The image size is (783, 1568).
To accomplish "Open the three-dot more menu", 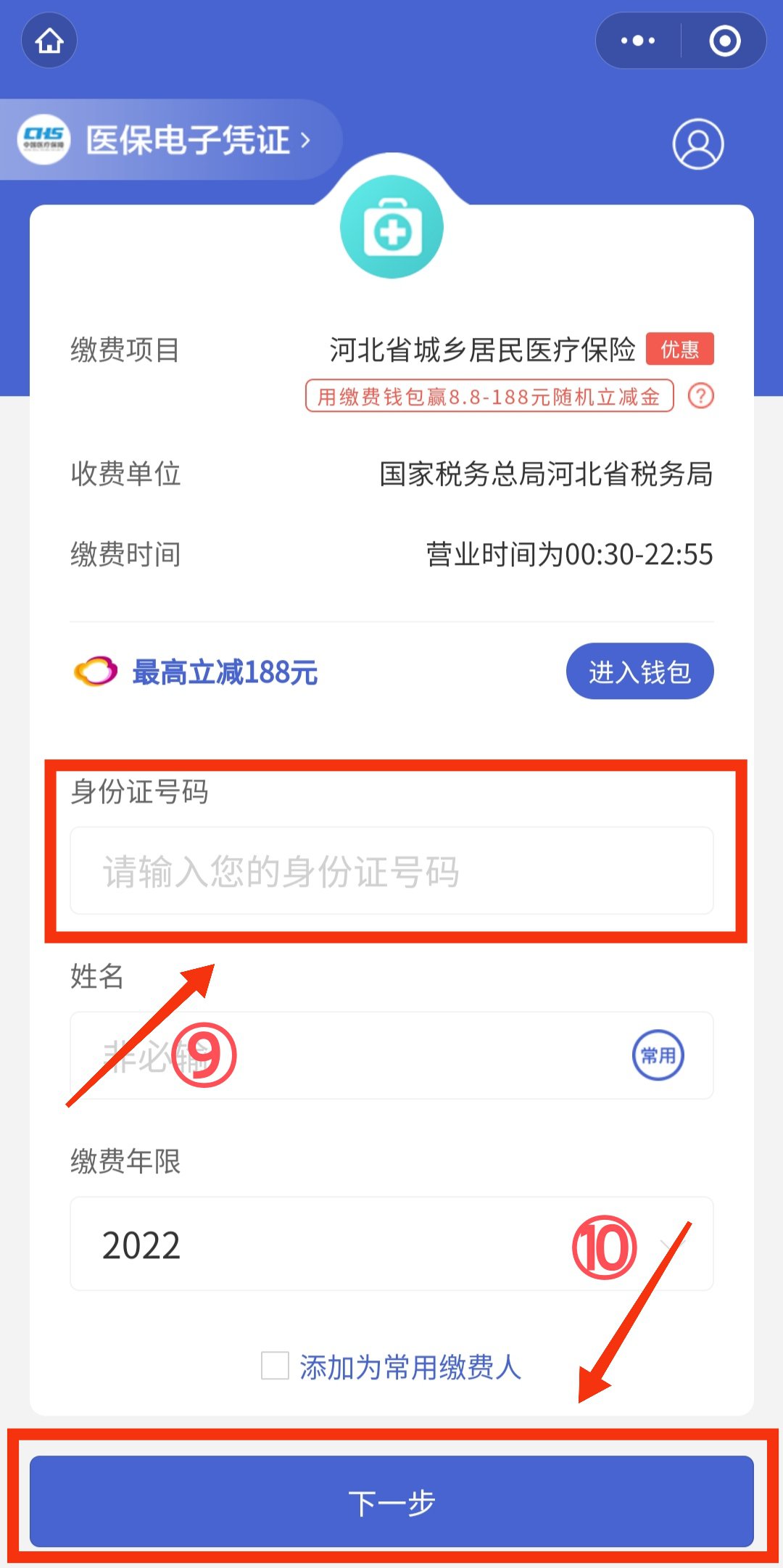I will coord(638,41).
